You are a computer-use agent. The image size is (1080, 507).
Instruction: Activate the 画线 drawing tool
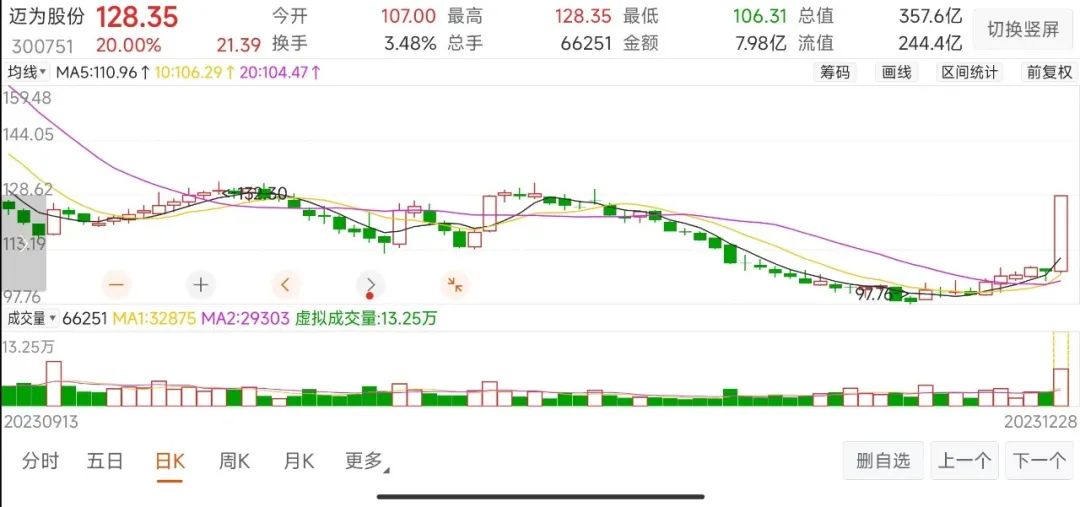point(895,73)
